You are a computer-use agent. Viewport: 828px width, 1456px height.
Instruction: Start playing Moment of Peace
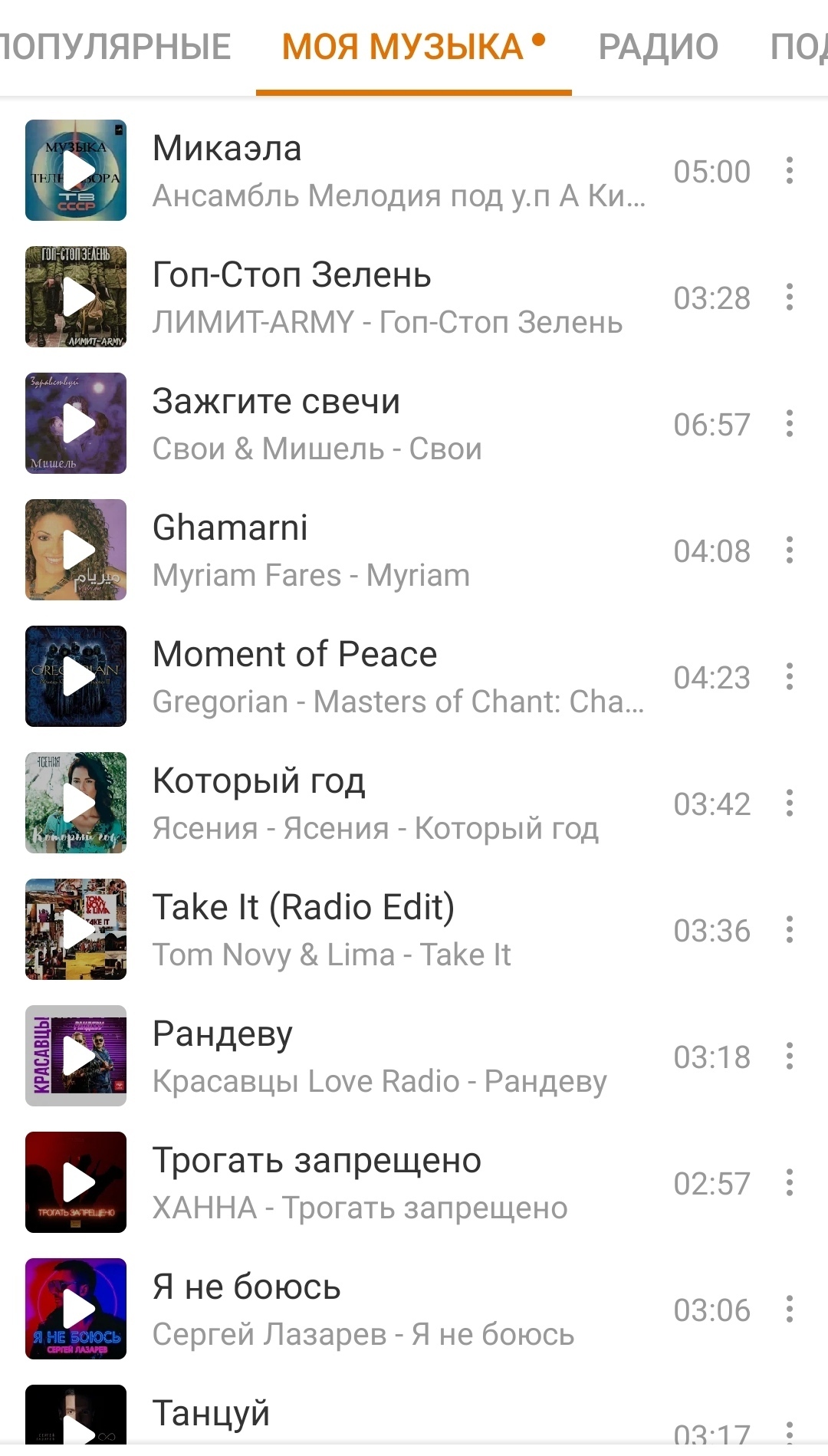tap(76, 676)
